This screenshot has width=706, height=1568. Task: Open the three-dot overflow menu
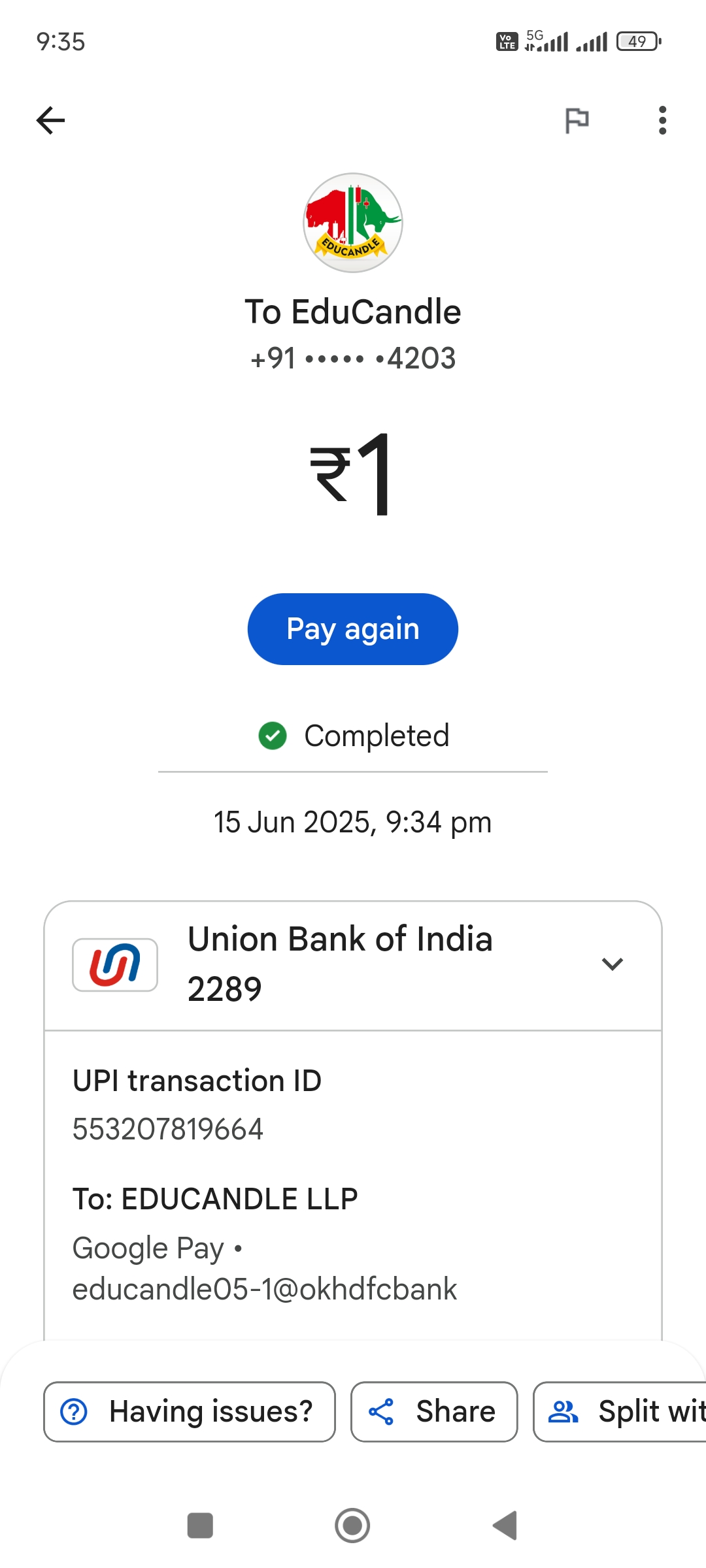[662, 120]
